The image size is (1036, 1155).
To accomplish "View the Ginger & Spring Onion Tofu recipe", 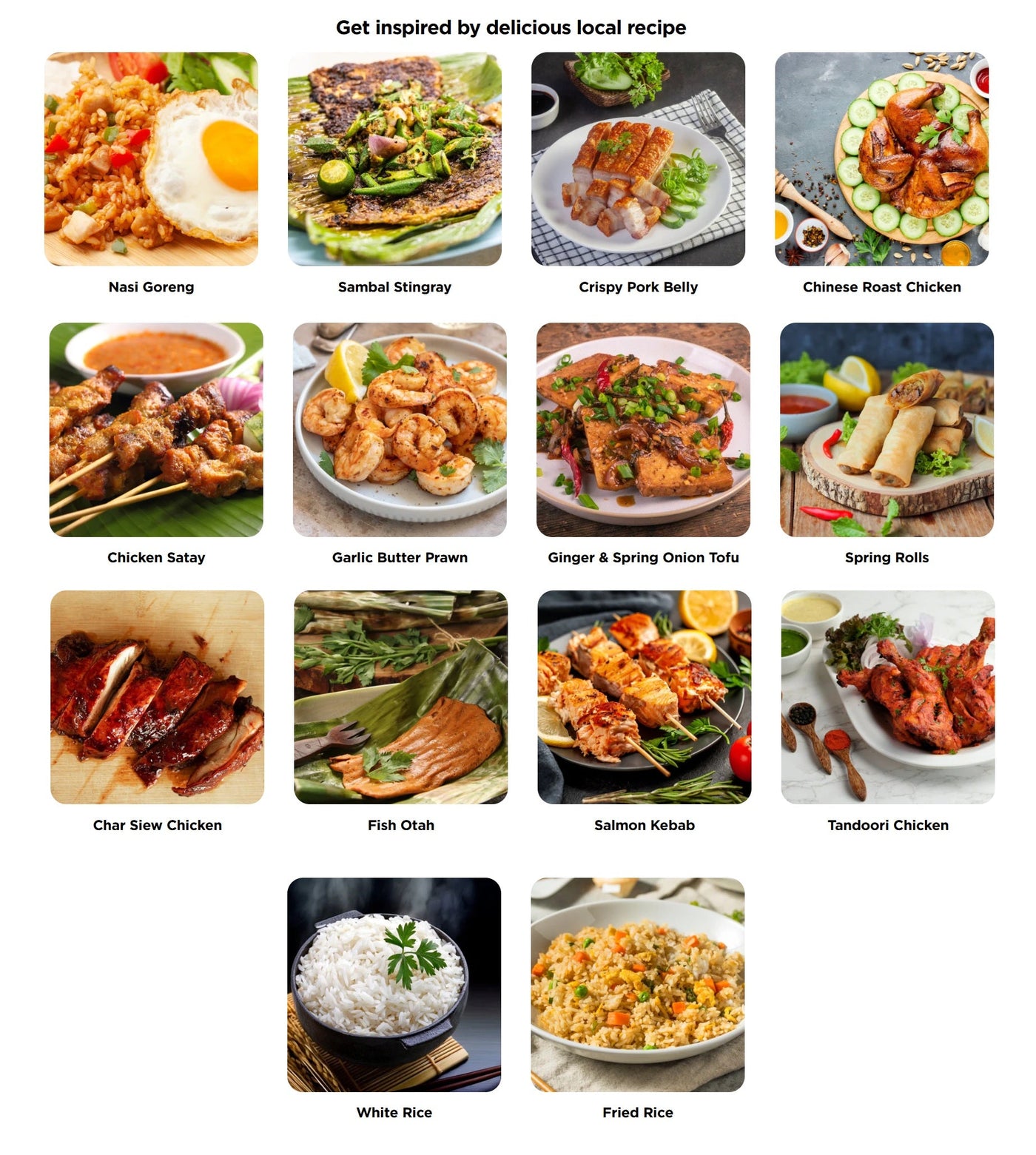I will (x=643, y=429).
